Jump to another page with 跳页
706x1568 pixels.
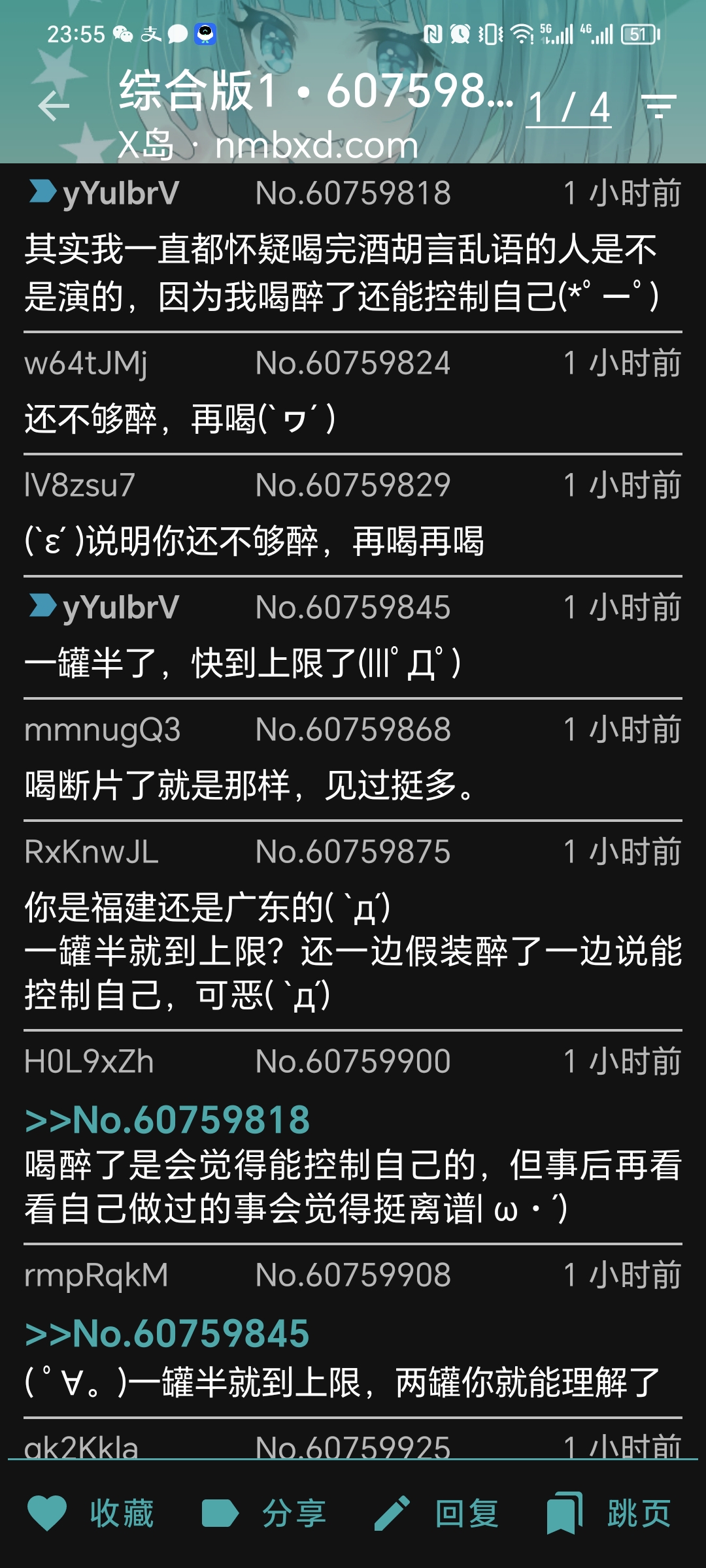tap(609, 1513)
